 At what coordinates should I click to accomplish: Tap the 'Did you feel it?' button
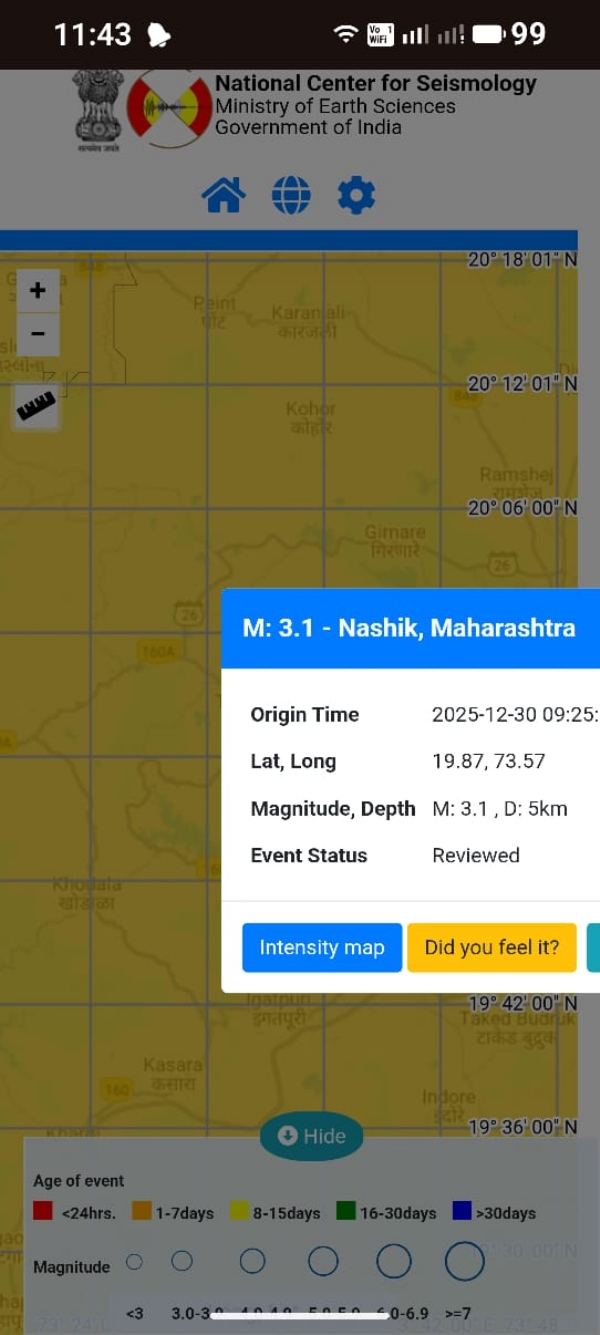point(491,947)
